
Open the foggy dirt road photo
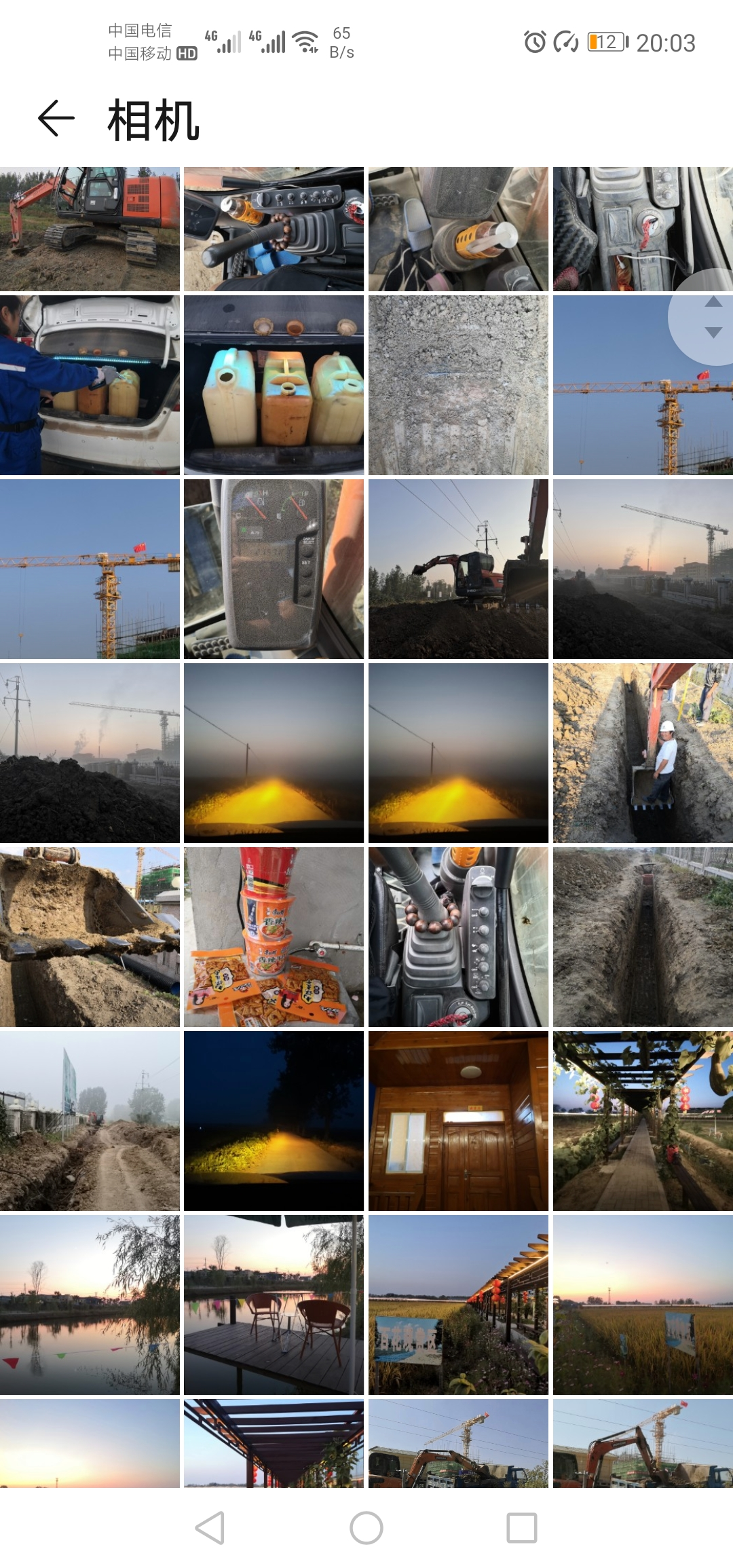[x=90, y=1121]
